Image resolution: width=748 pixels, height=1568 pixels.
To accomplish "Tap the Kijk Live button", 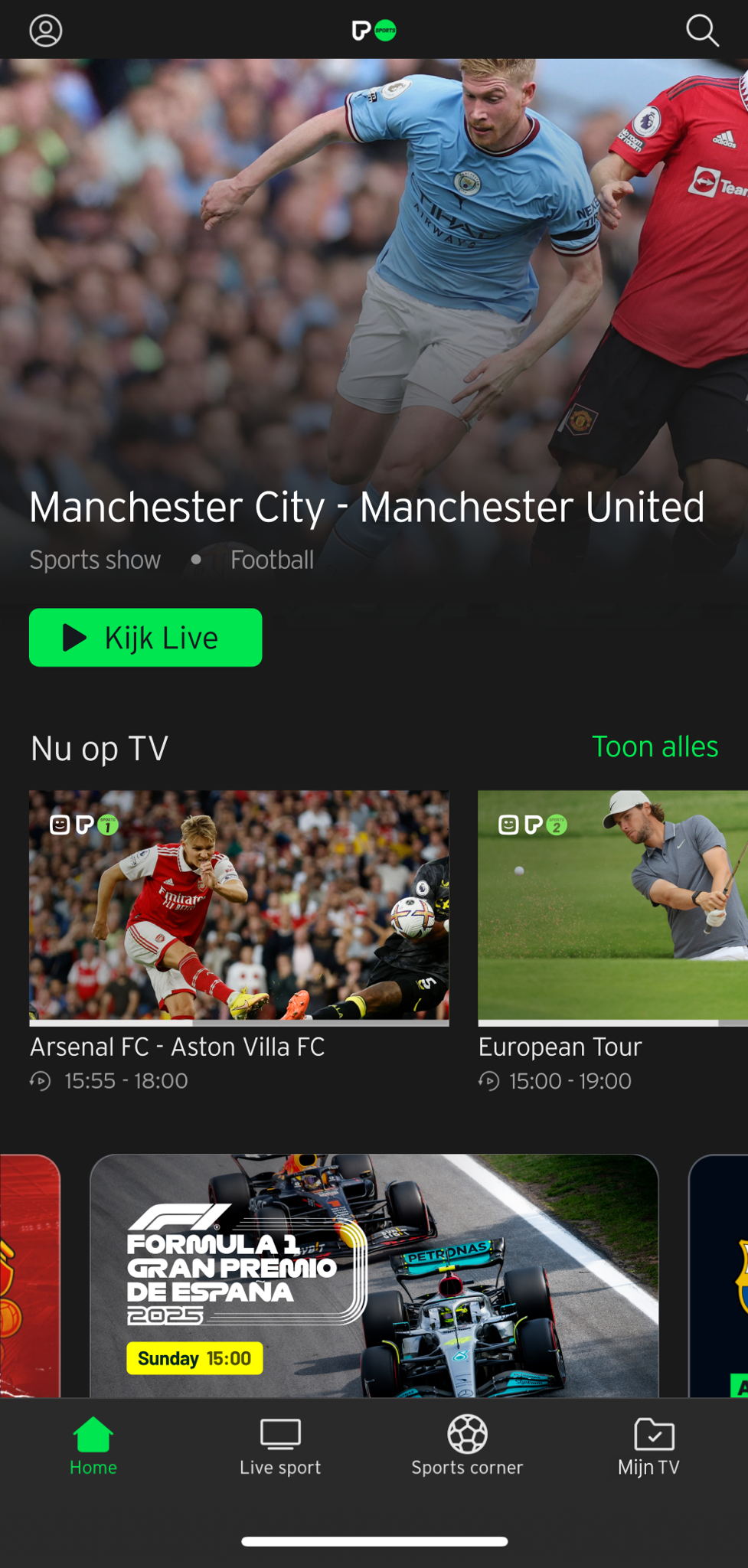I will pyautogui.click(x=145, y=637).
